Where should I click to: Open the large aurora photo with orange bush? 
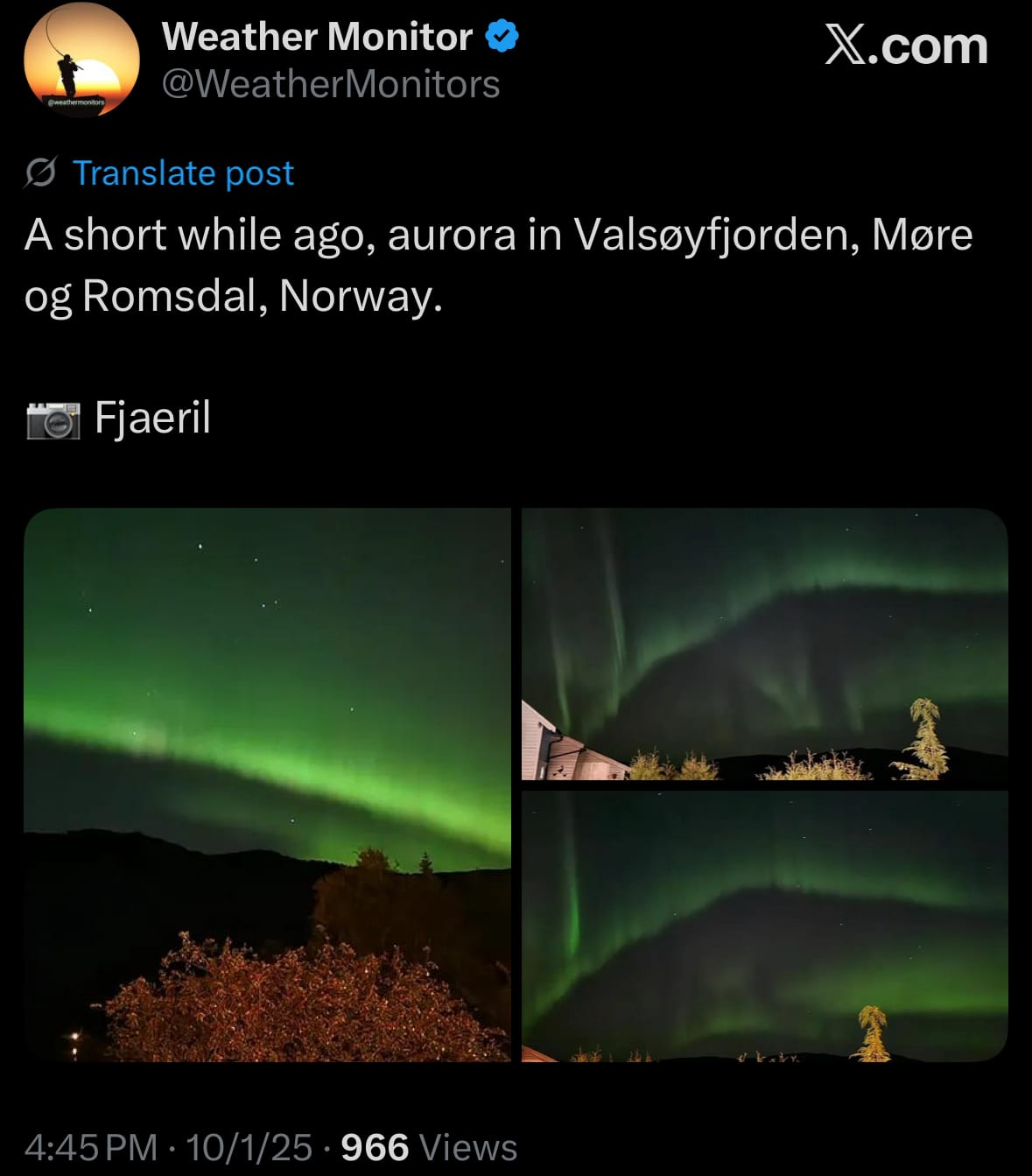coord(267,785)
